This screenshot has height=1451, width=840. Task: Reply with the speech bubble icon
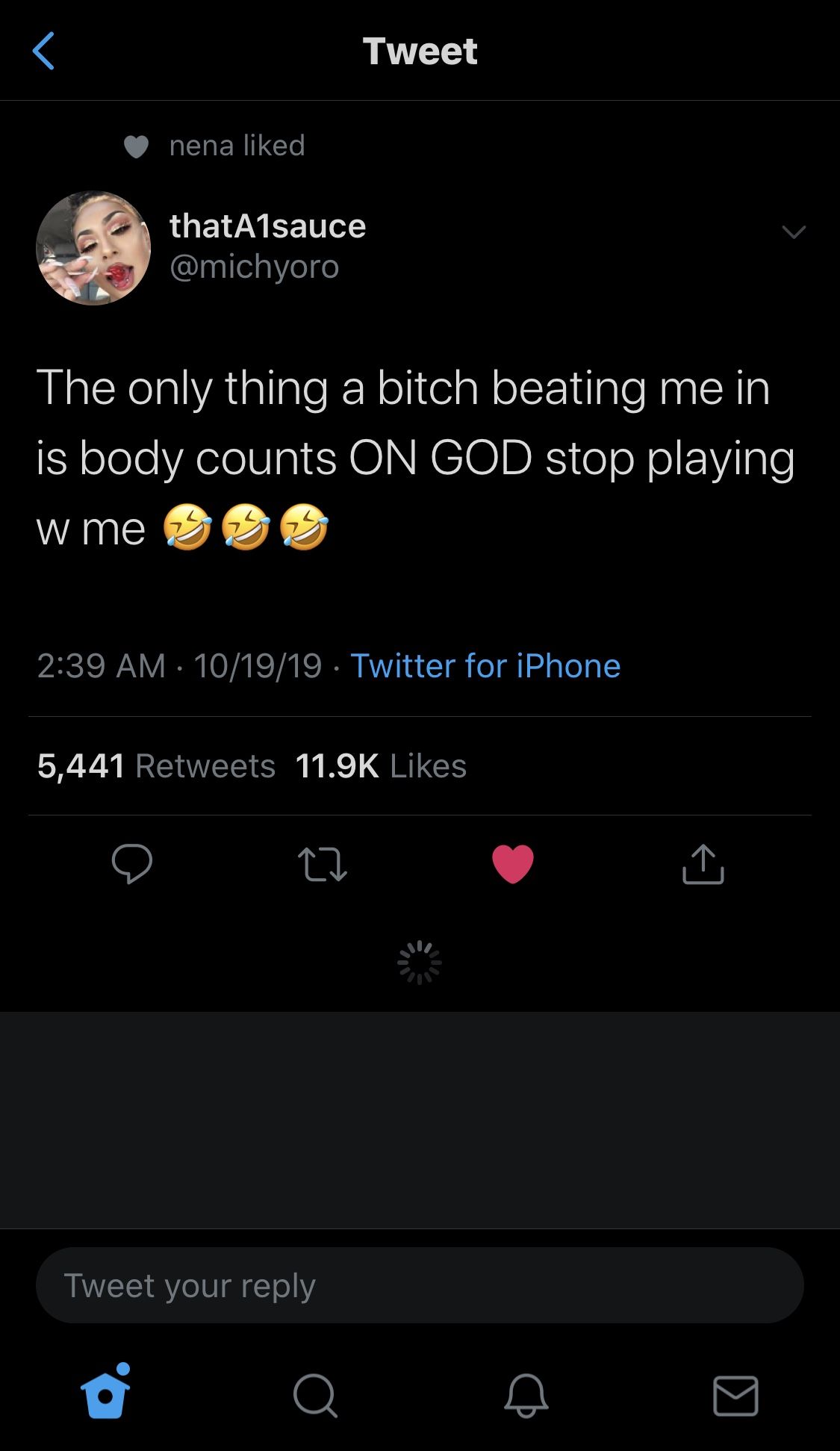coord(132,864)
